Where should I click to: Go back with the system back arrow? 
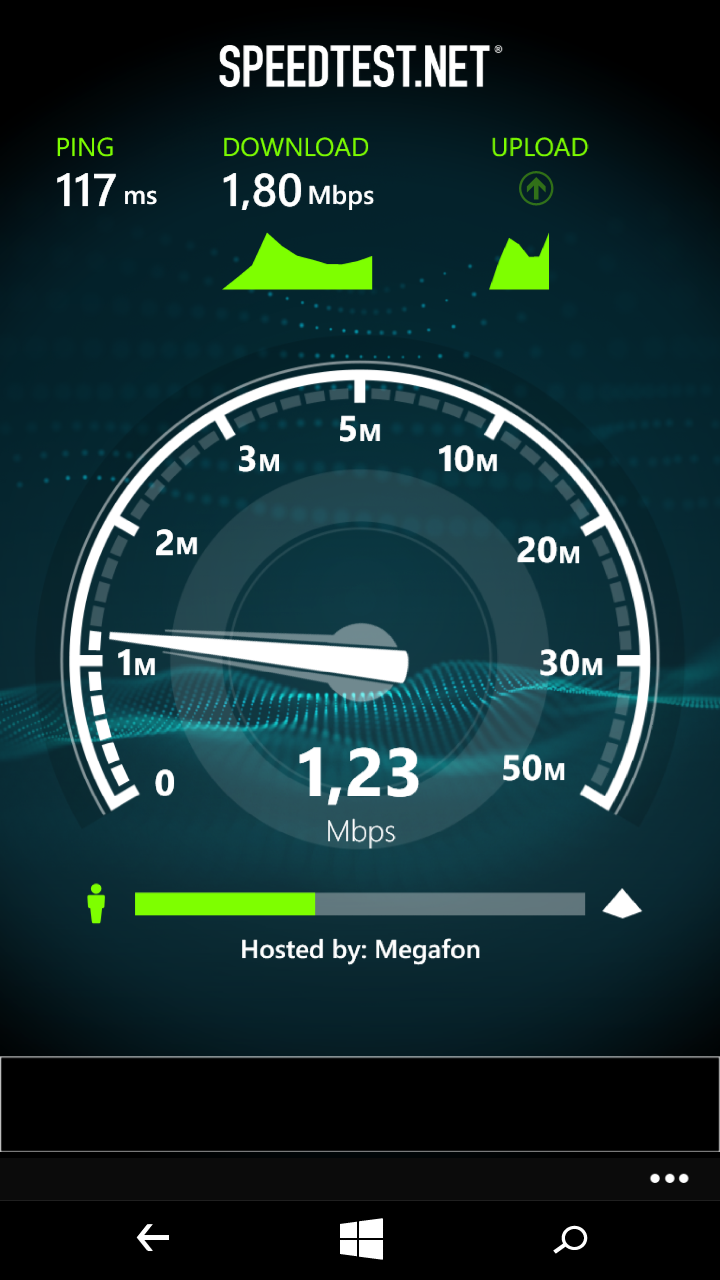click(x=153, y=1239)
